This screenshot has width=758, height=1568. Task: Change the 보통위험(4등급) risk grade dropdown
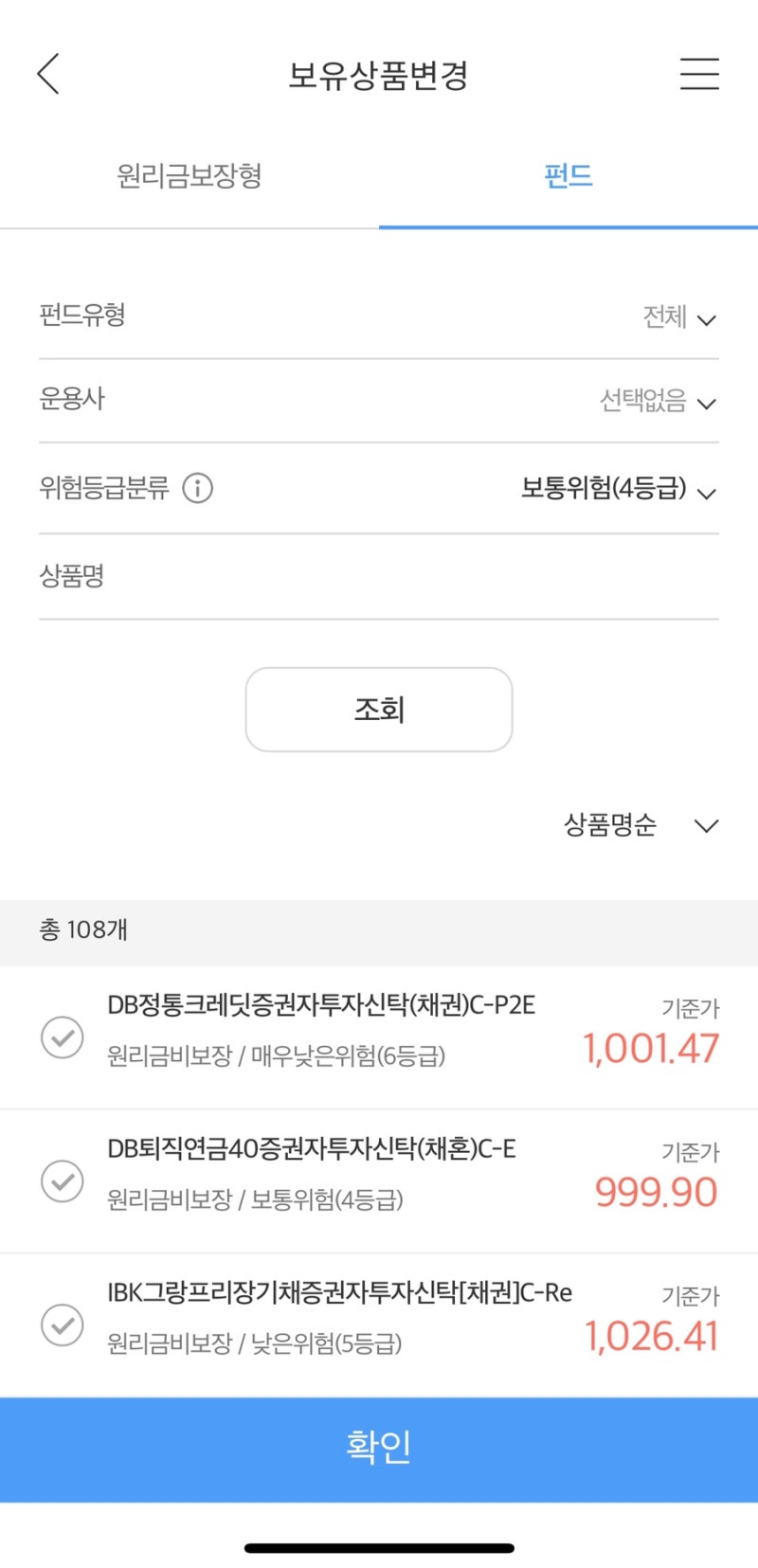(618, 490)
